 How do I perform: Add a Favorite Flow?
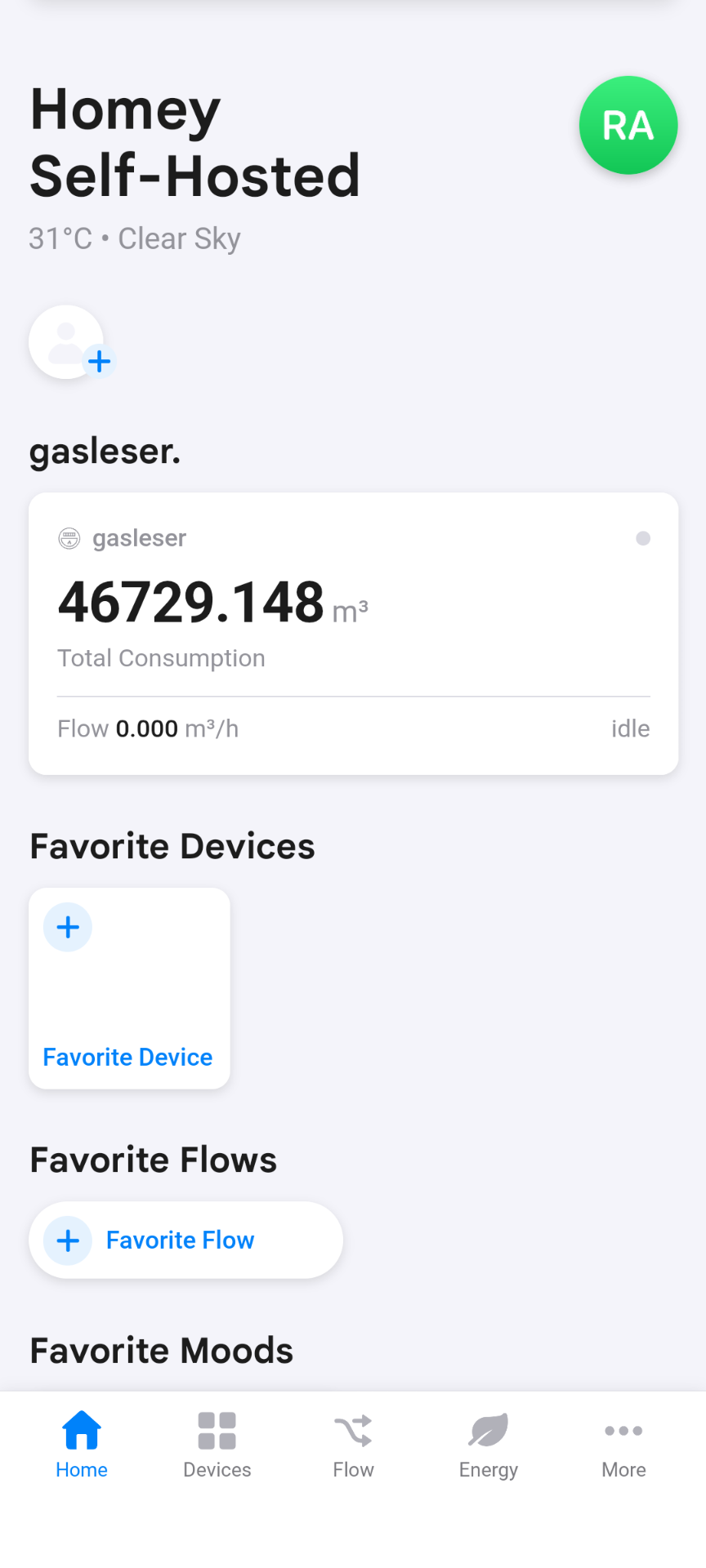pos(185,1240)
